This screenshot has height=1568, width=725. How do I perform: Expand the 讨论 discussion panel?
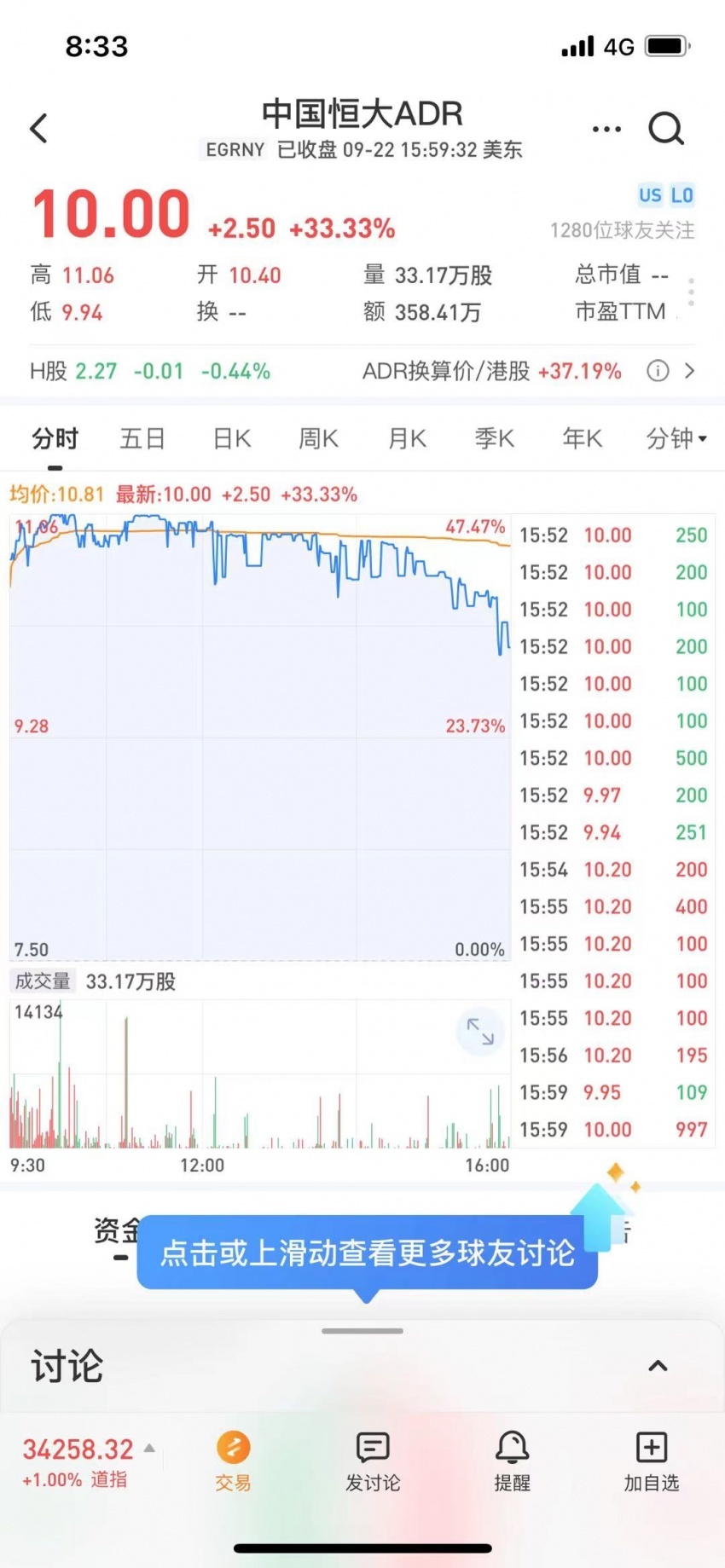click(x=658, y=1366)
